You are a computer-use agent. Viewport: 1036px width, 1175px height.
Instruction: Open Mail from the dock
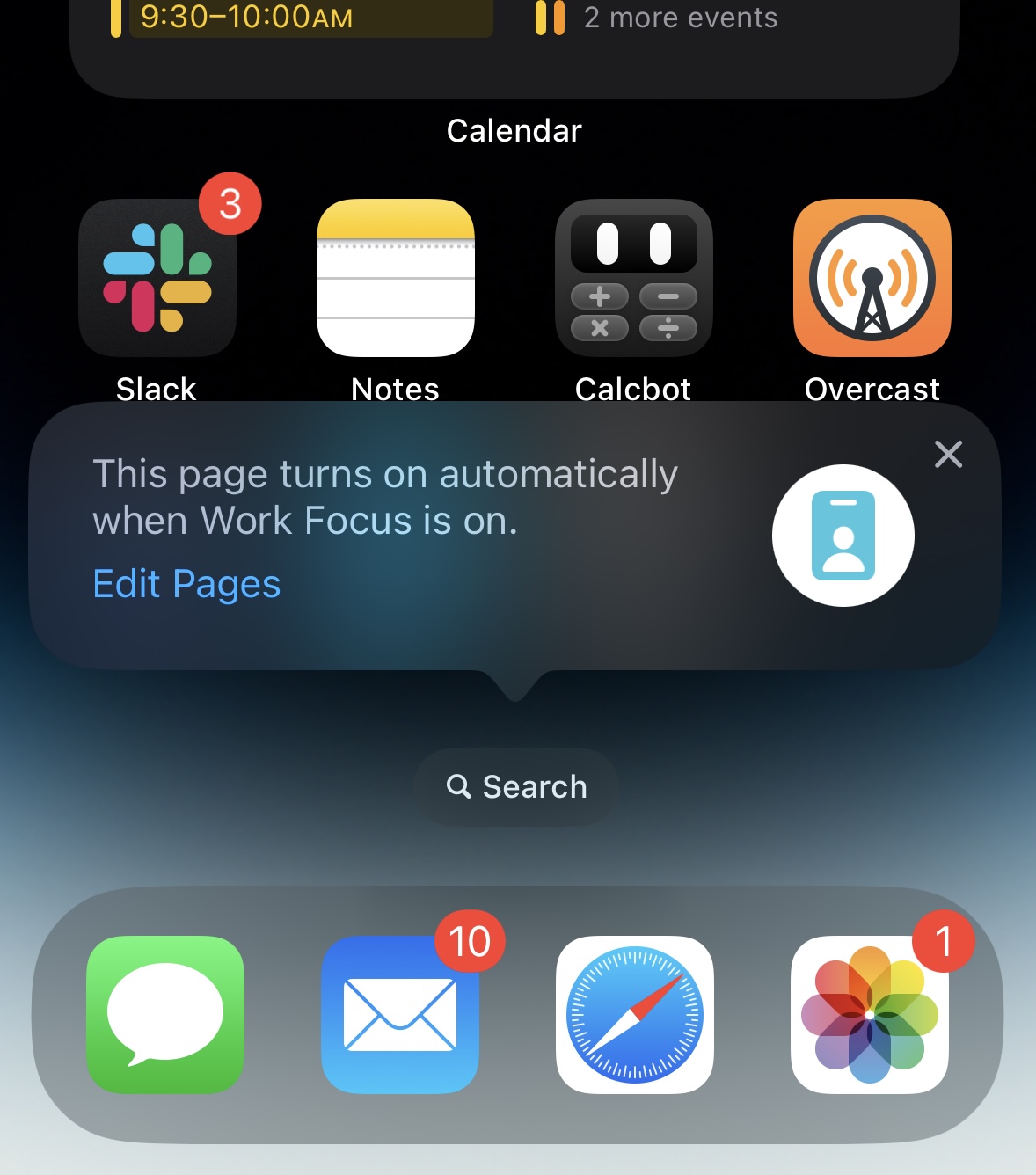point(400,1014)
